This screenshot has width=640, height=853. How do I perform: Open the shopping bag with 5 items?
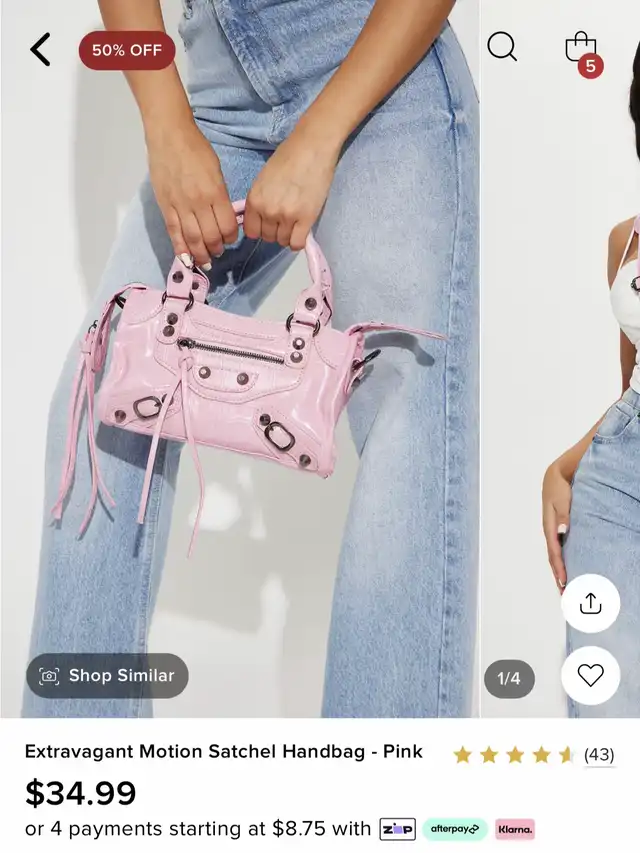coord(581,50)
